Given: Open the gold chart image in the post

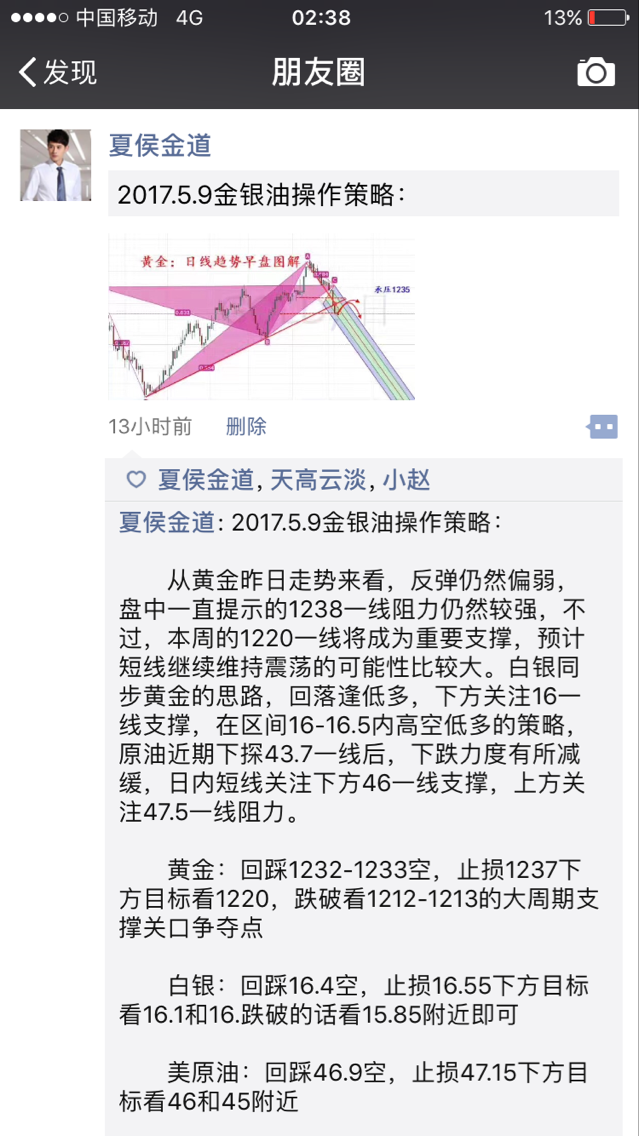Looking at the screenshot, I should (262, 318).
